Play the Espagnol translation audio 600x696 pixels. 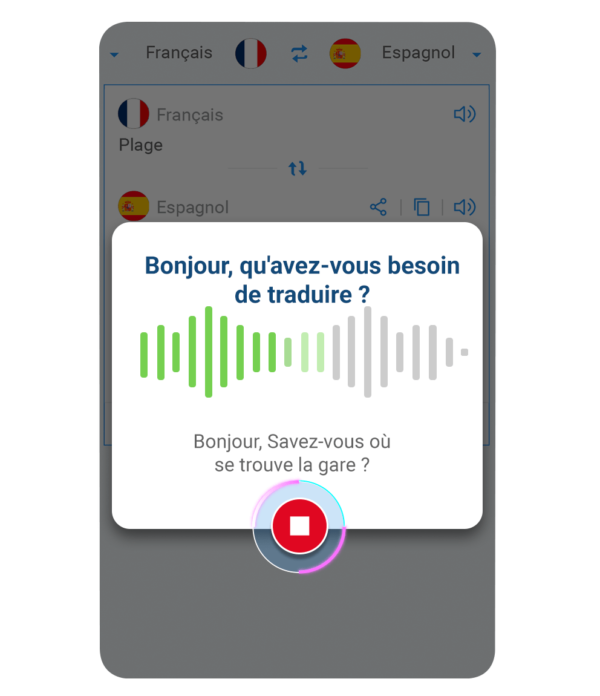tap(464, 207)
